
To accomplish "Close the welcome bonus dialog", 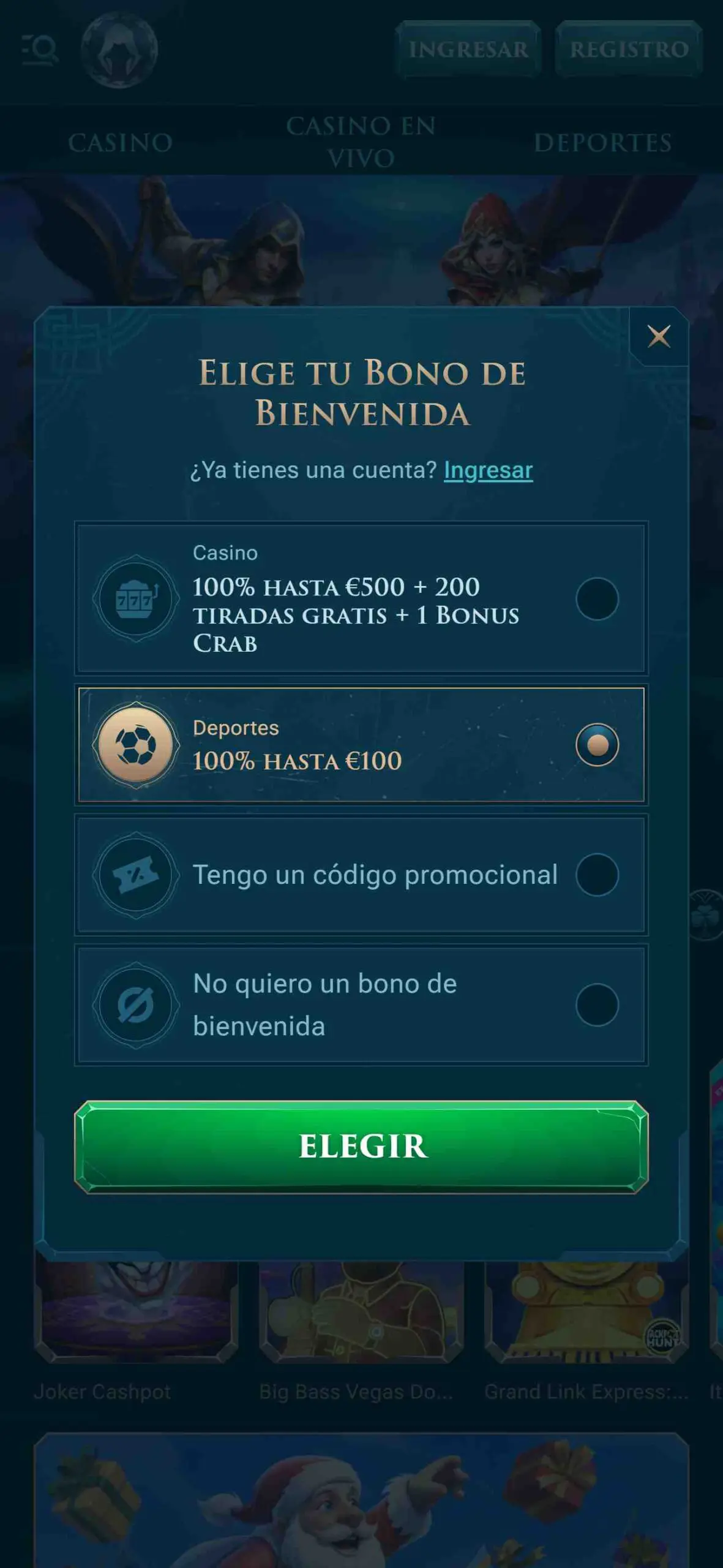I will 660,336.
